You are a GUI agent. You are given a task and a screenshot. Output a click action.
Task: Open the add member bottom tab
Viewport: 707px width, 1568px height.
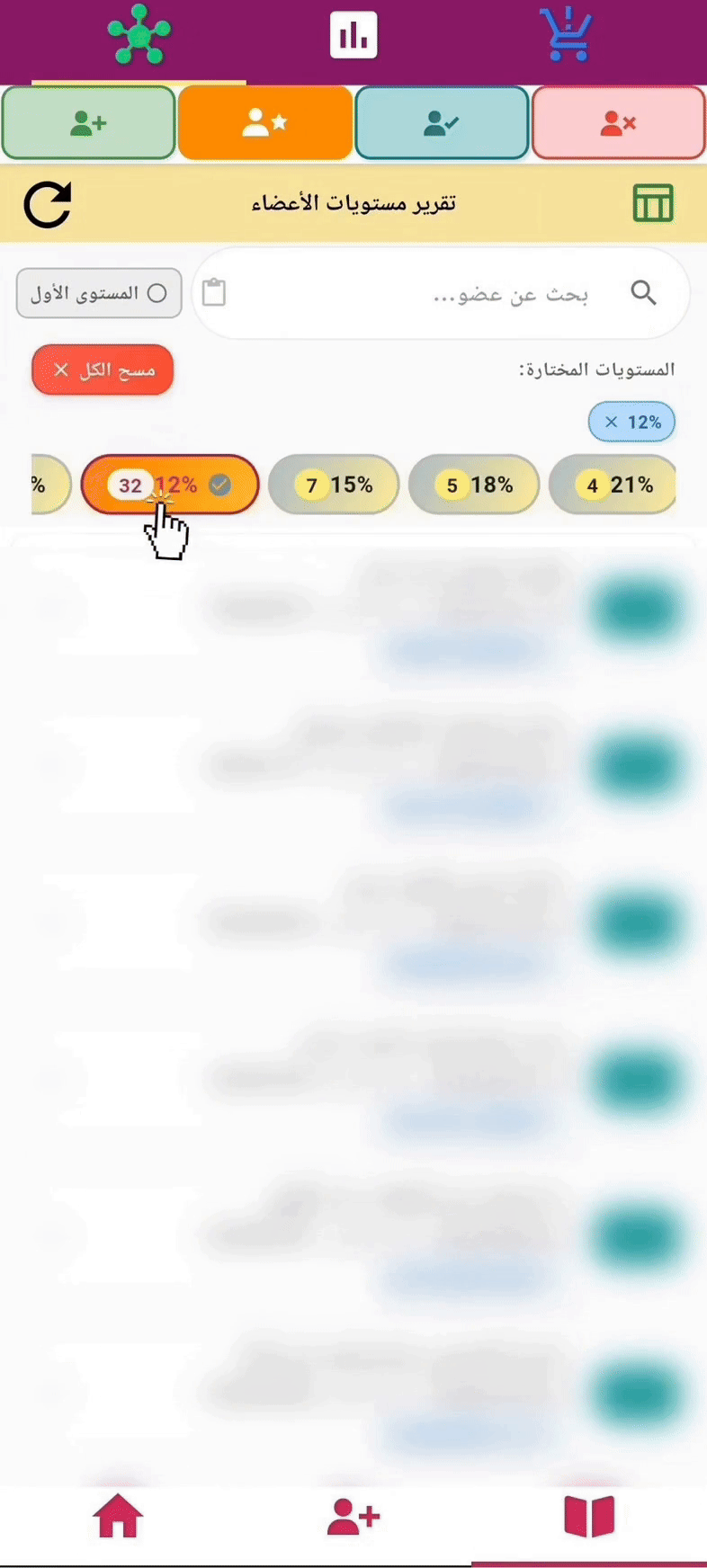pos(353,1518)
